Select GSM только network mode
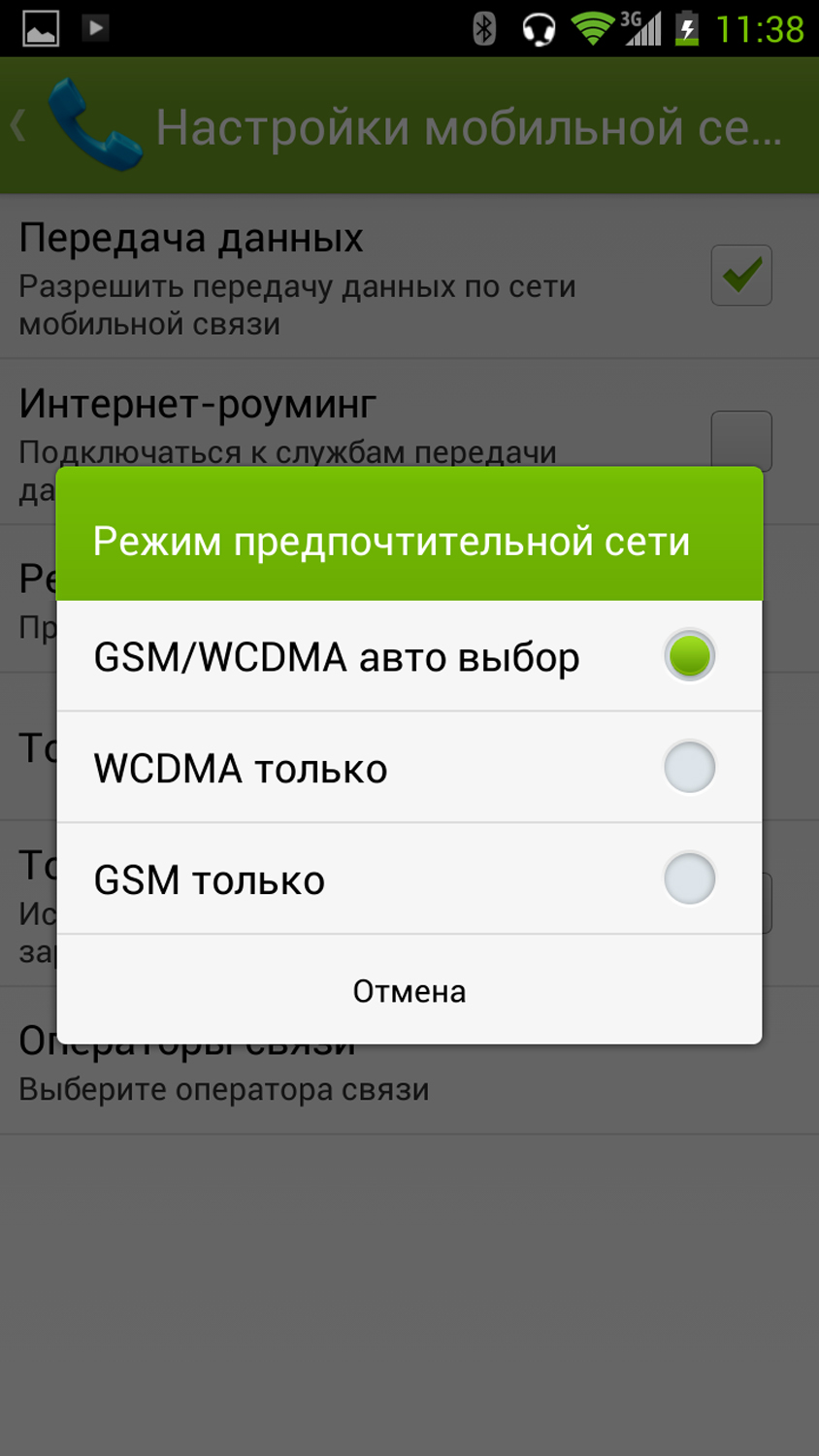Viewport: 819px width, 1456px height. tap(408, 879)
